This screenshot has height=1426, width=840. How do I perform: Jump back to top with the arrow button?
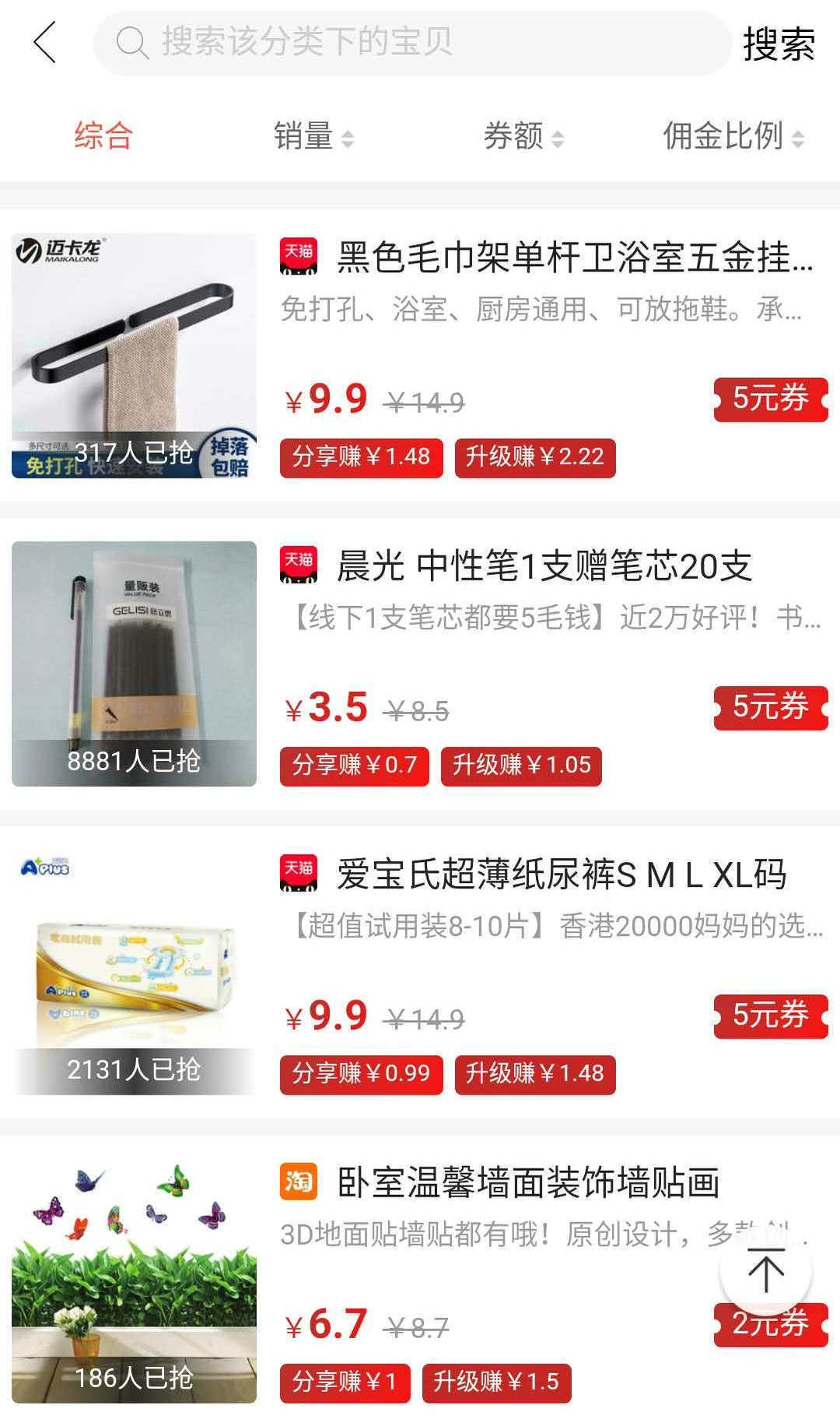[766, 1270]
